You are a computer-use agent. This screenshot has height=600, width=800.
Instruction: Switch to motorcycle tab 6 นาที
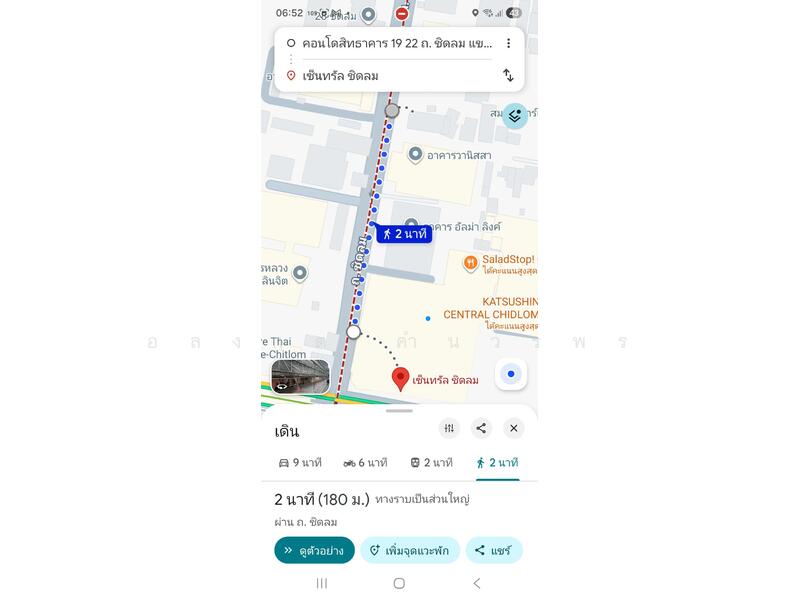365,463
